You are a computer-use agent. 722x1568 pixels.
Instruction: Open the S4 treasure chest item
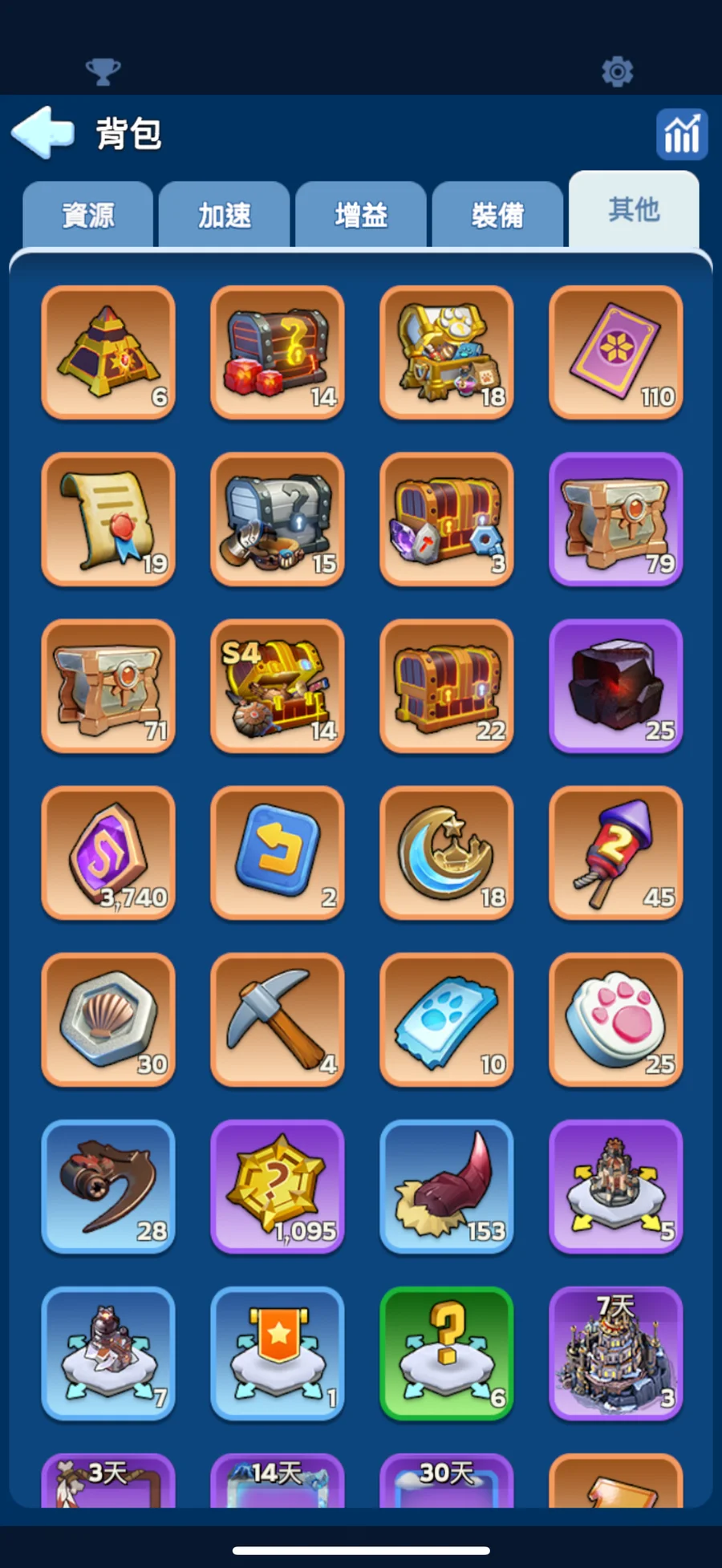click(278, 686)
